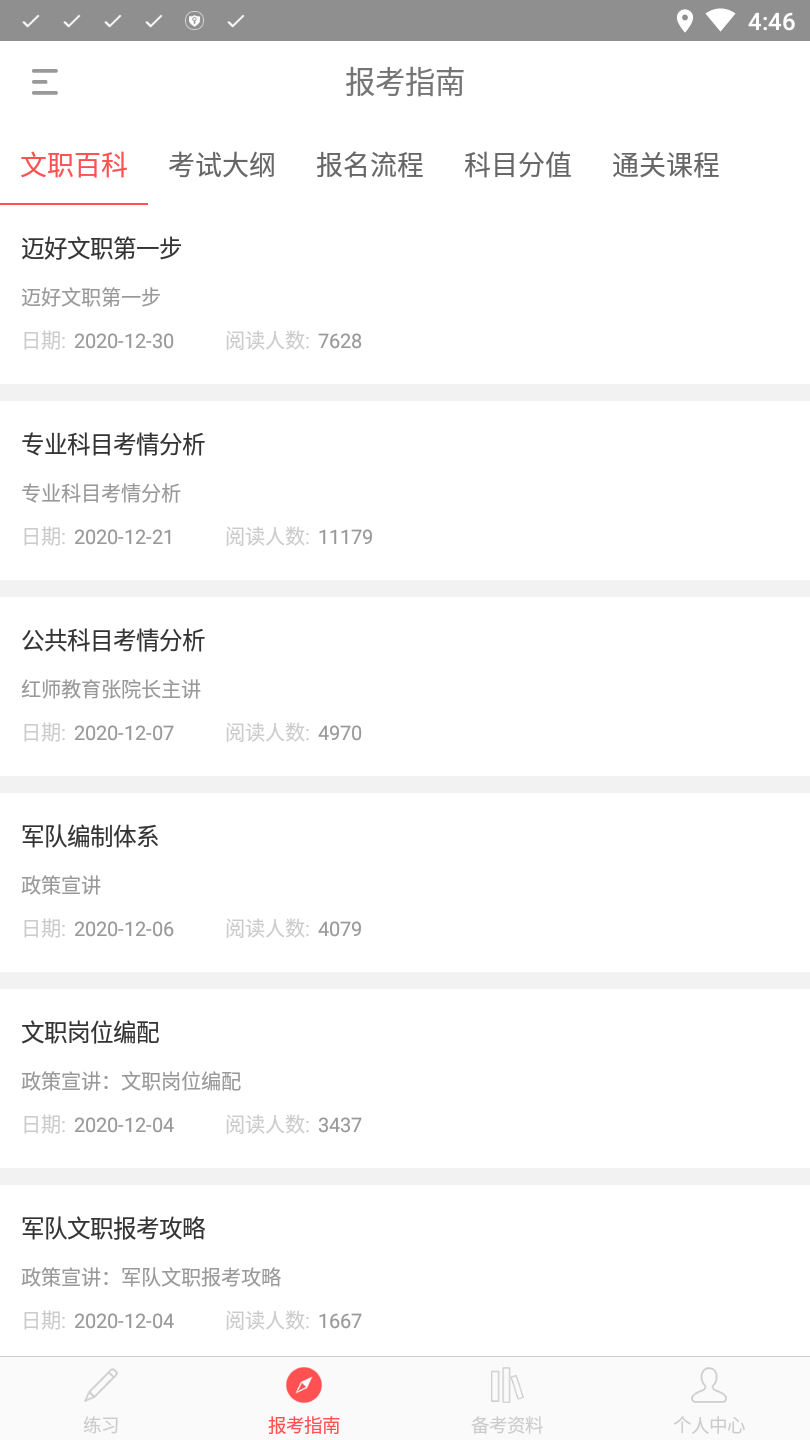Switch to 练习 in bottom navigation
This screenshot has height=1440, width=810.
click(101, 1400)
